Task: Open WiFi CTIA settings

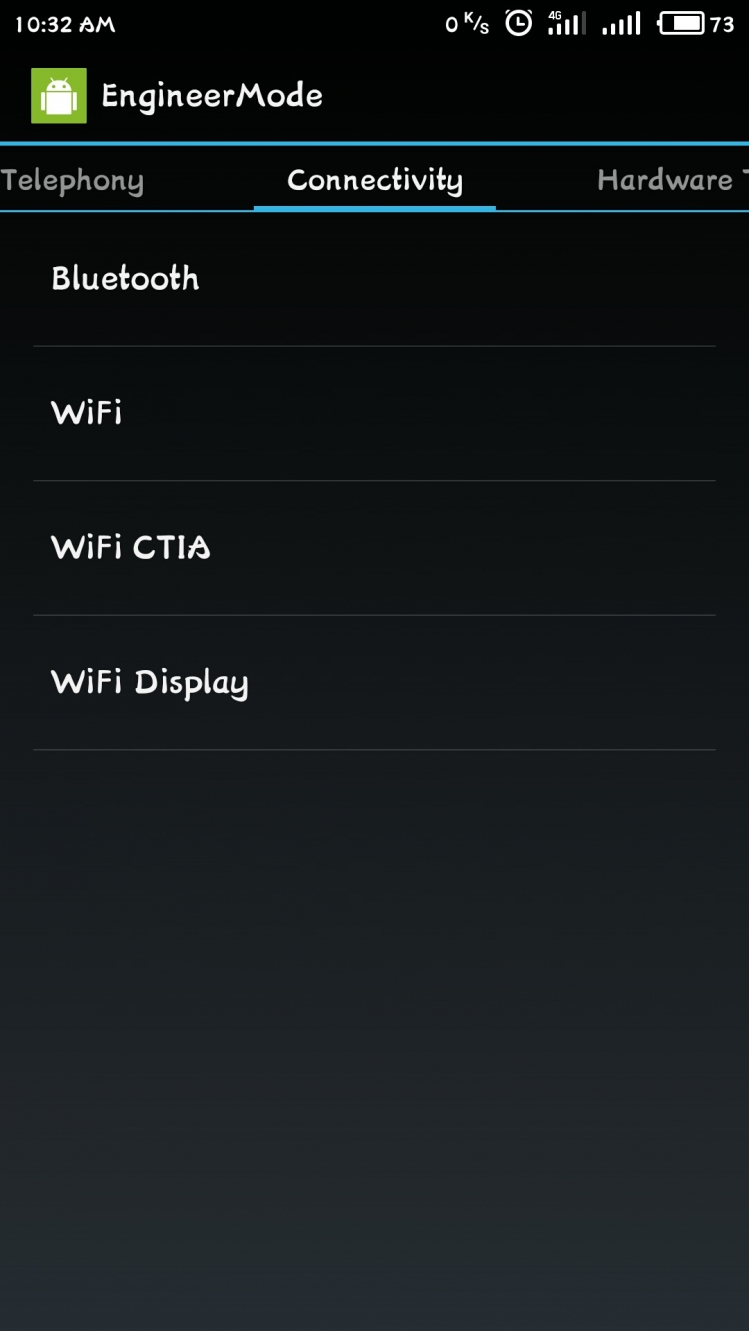Action: click(x=374, y=548)
